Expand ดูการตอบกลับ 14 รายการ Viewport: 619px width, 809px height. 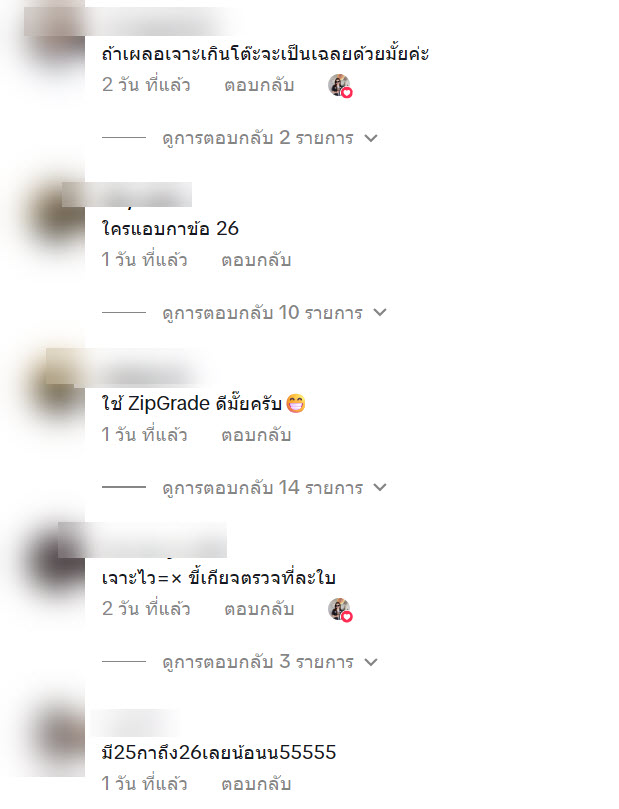pos(273,488)
